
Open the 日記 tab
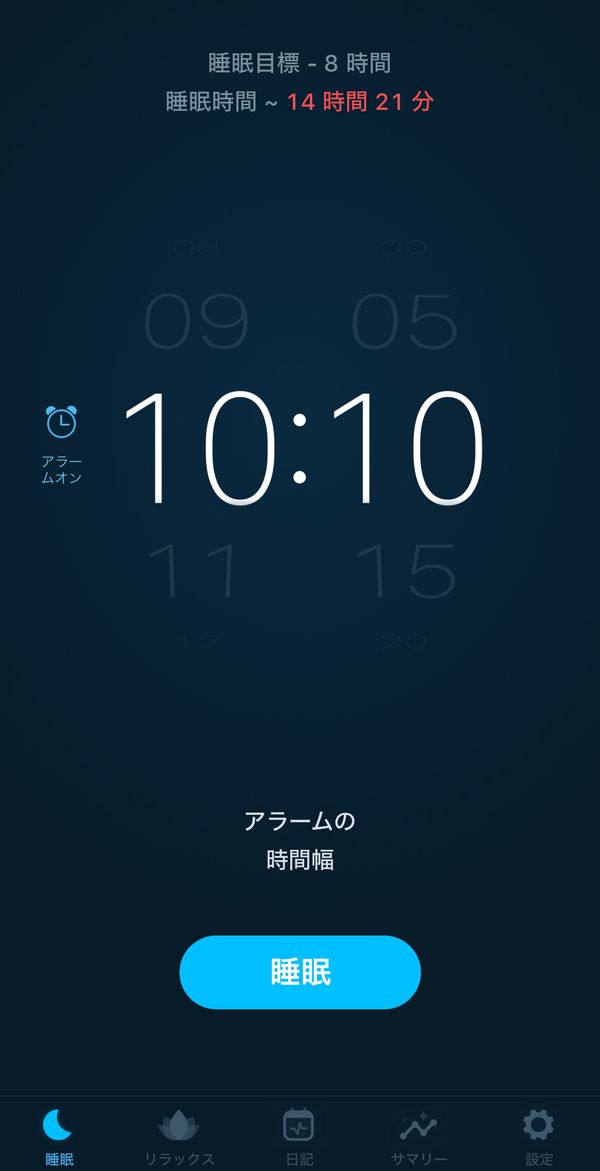[x=299, y=1137]
